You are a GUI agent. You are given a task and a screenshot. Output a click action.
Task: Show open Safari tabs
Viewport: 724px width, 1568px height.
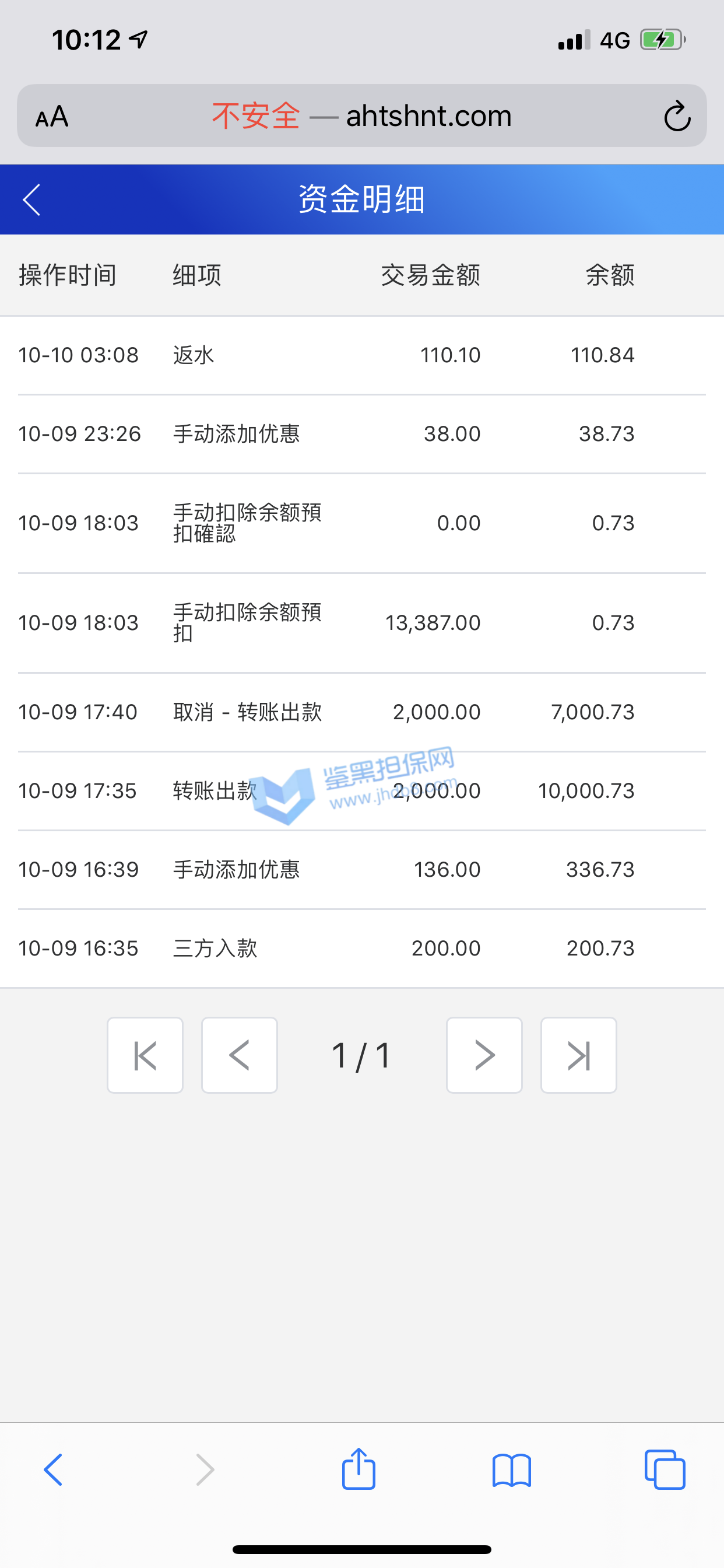(665, 1470)
